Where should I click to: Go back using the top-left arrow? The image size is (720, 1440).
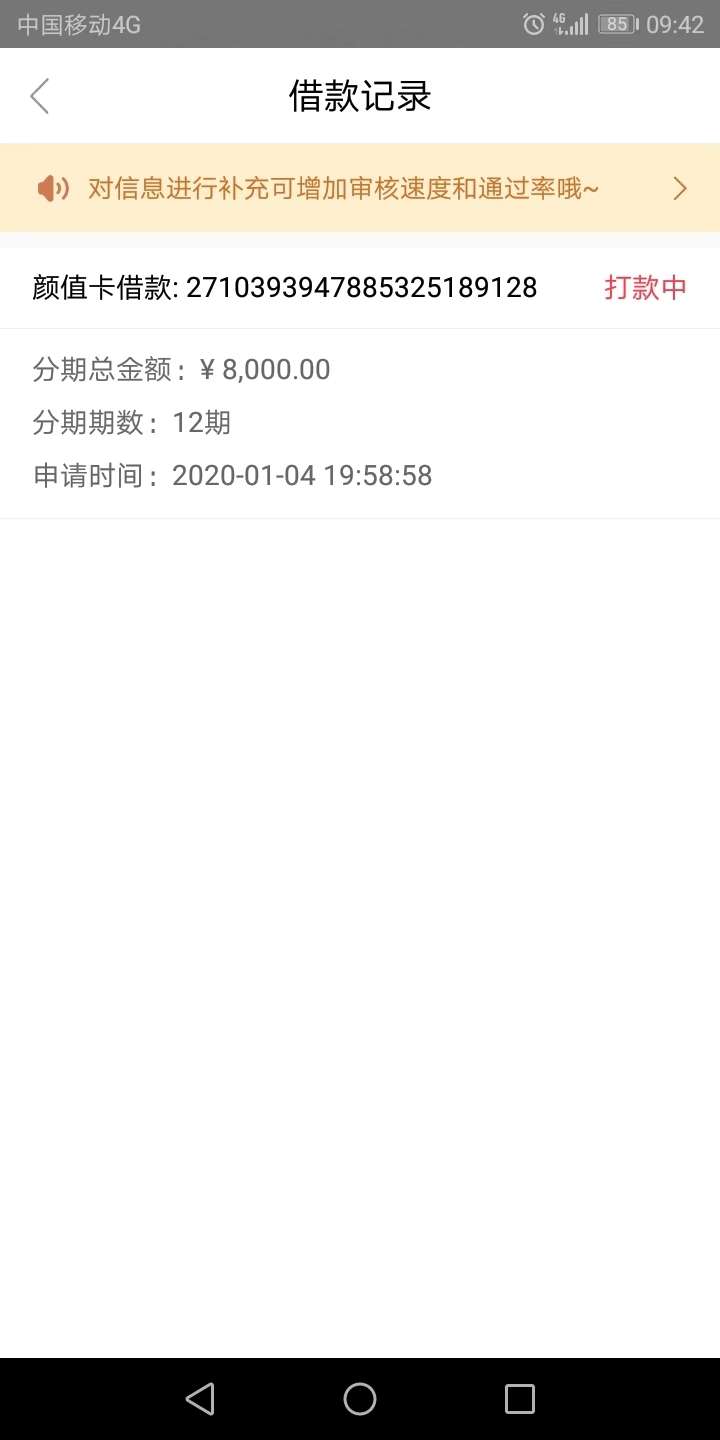pos(40,96)
